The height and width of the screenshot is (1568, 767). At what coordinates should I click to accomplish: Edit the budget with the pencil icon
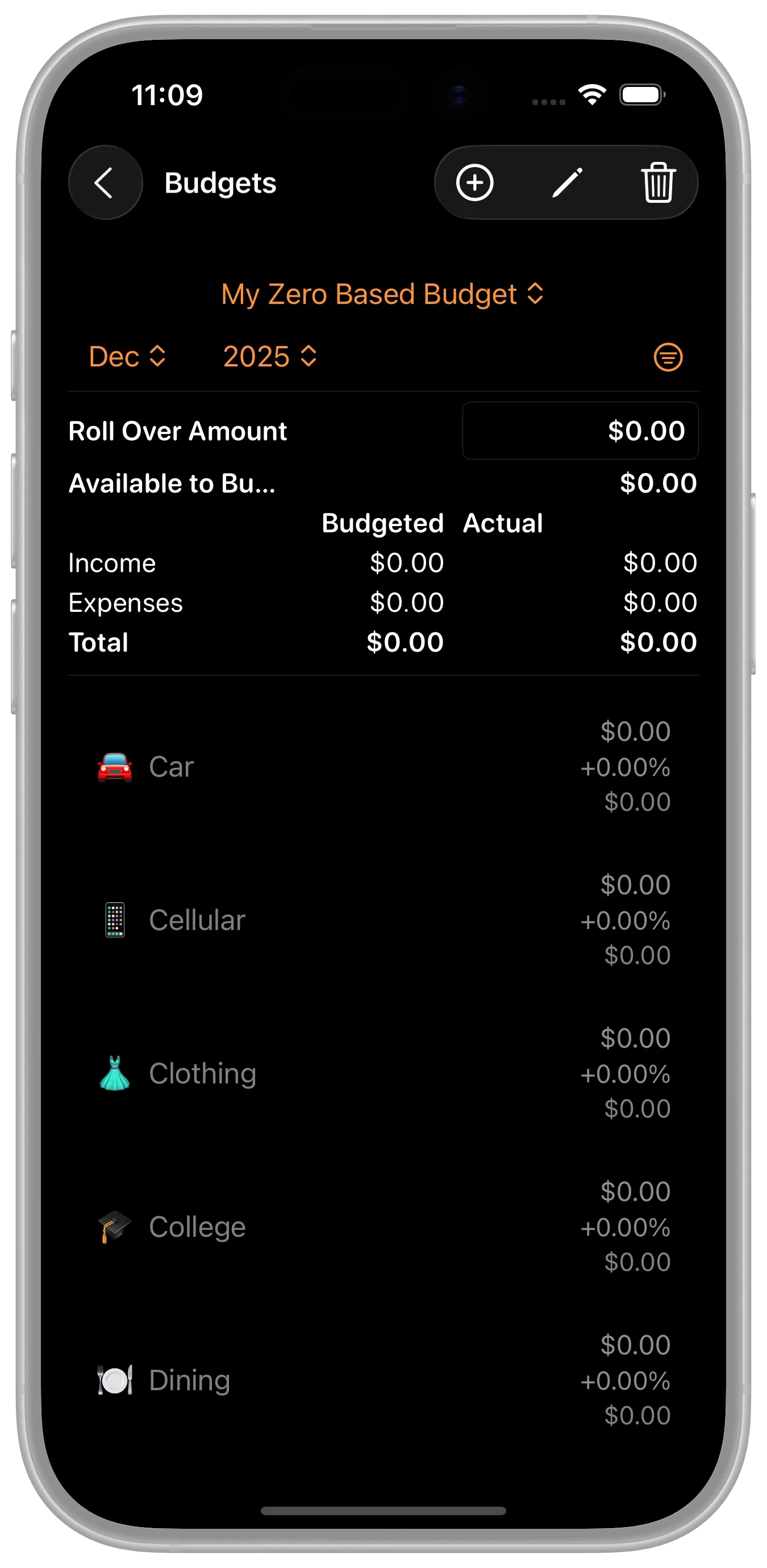point(567,182)
